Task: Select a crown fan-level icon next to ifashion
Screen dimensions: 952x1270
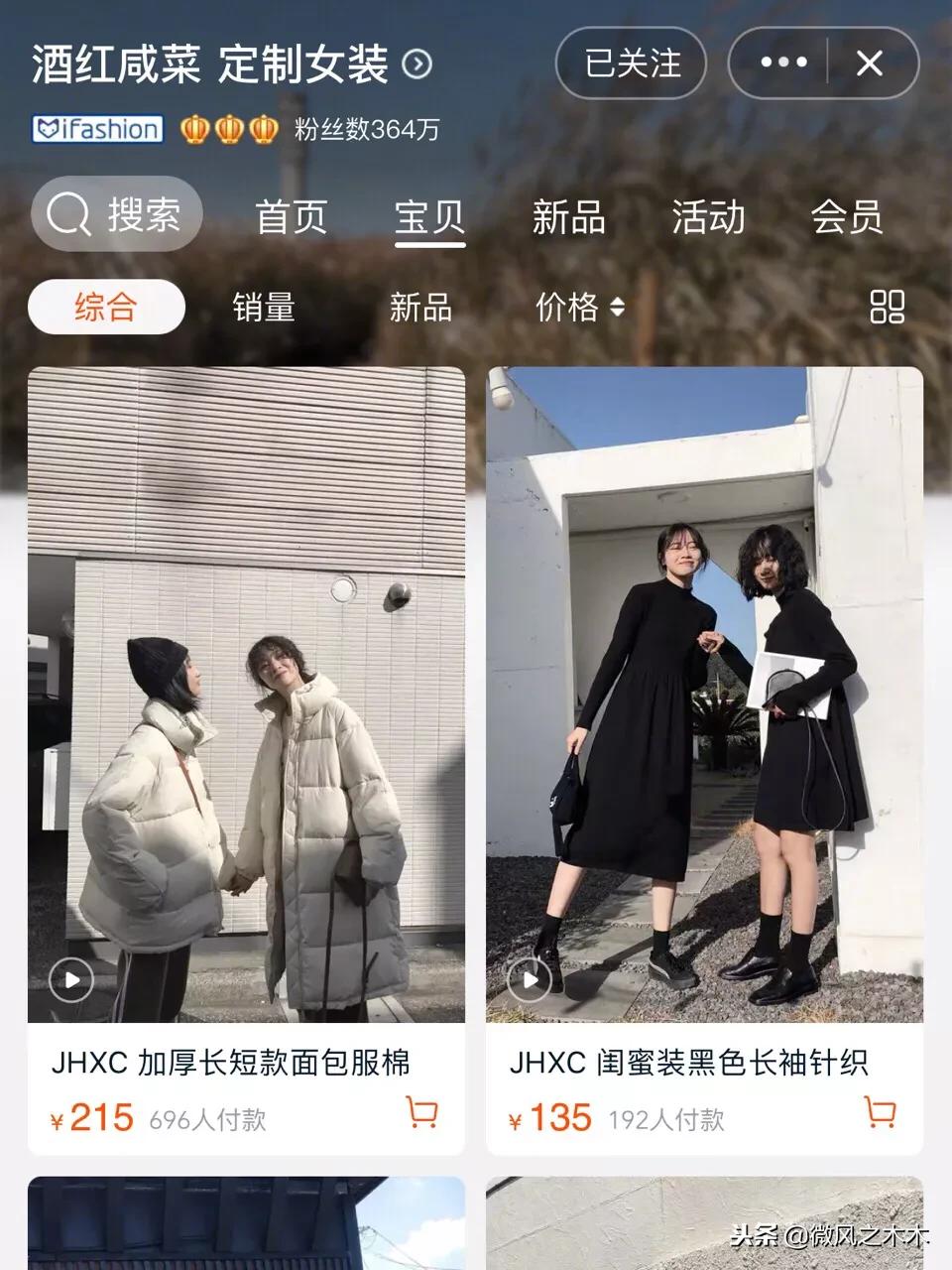Action: tap(194, 128)
